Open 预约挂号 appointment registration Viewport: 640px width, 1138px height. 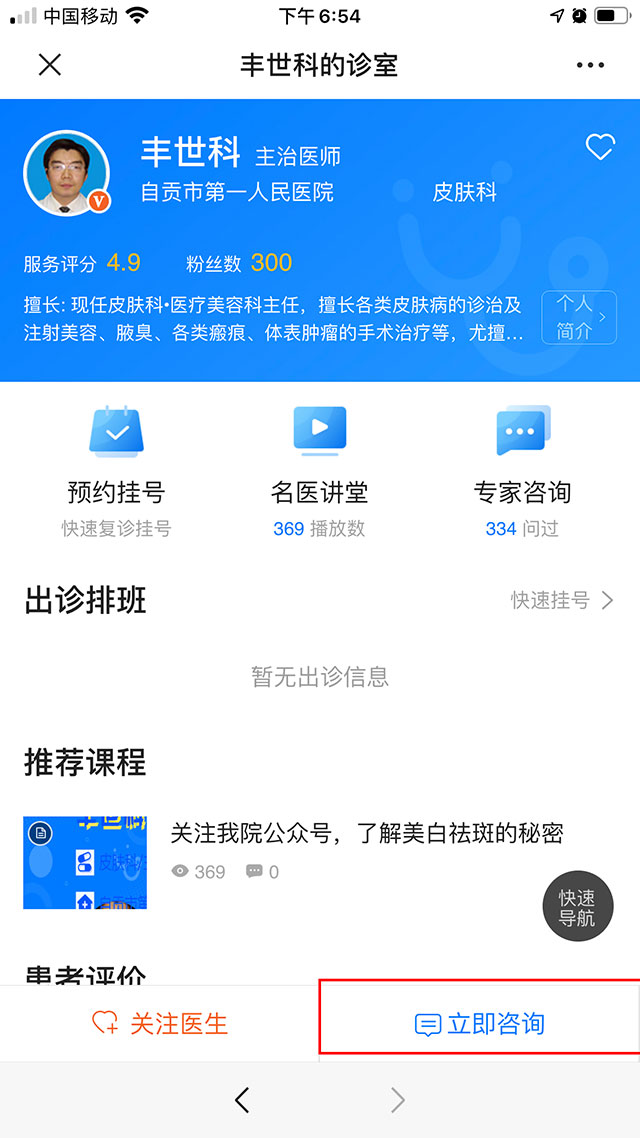click(116, 472)
